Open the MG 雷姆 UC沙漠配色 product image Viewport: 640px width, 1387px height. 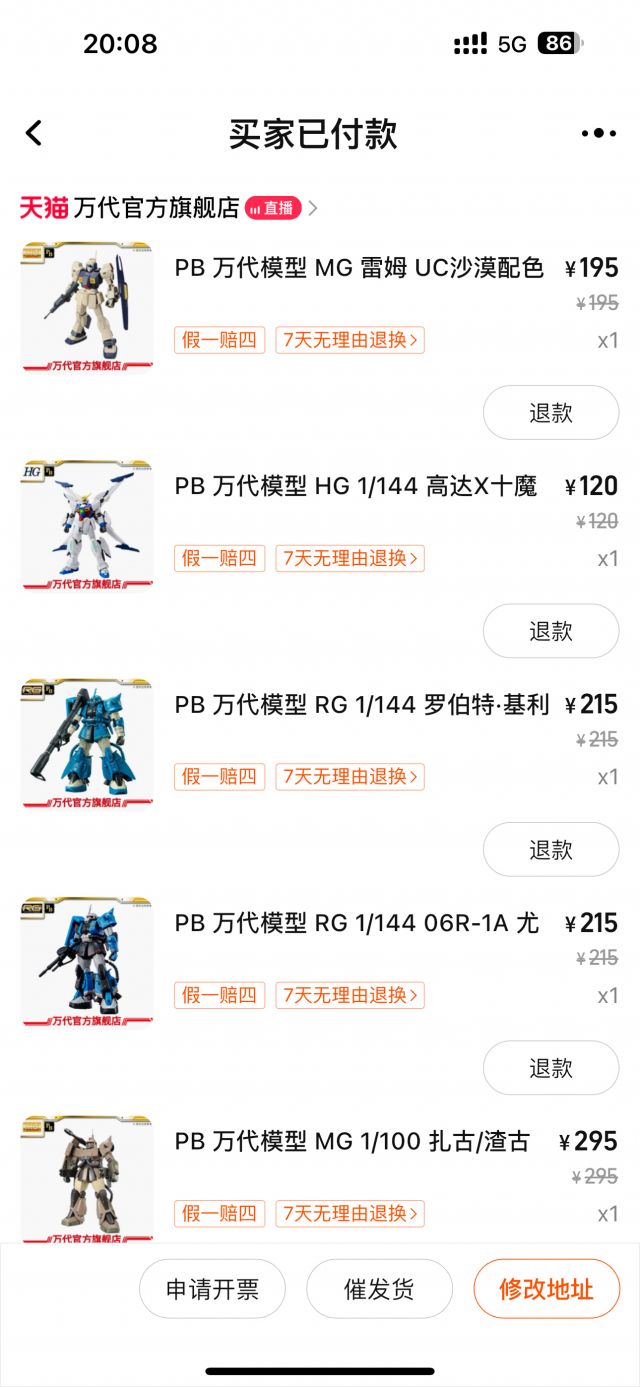click(x=87, y=306)
